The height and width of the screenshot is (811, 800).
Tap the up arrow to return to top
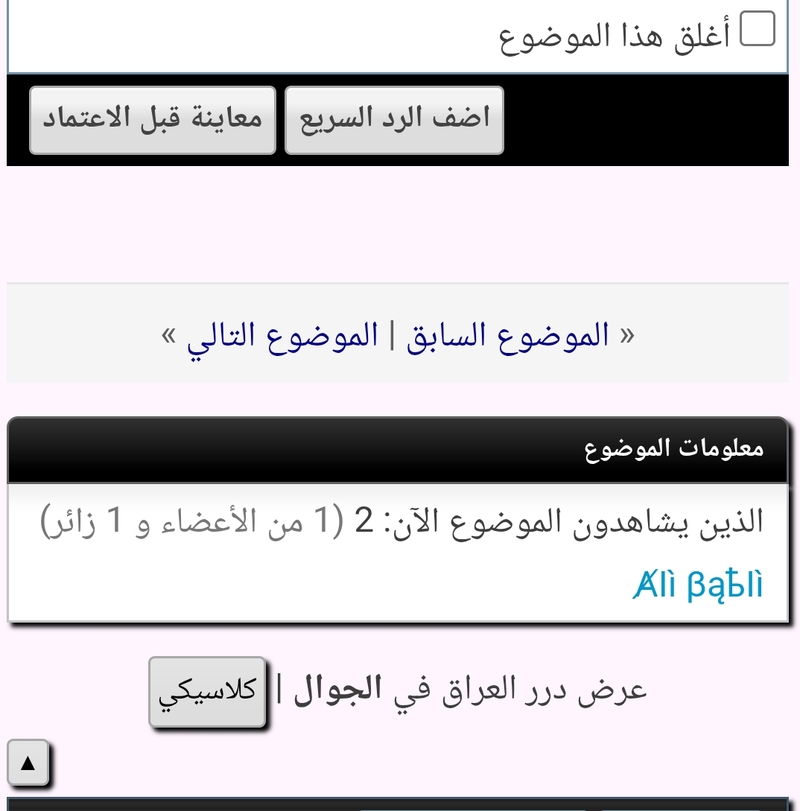click(28, 765)
